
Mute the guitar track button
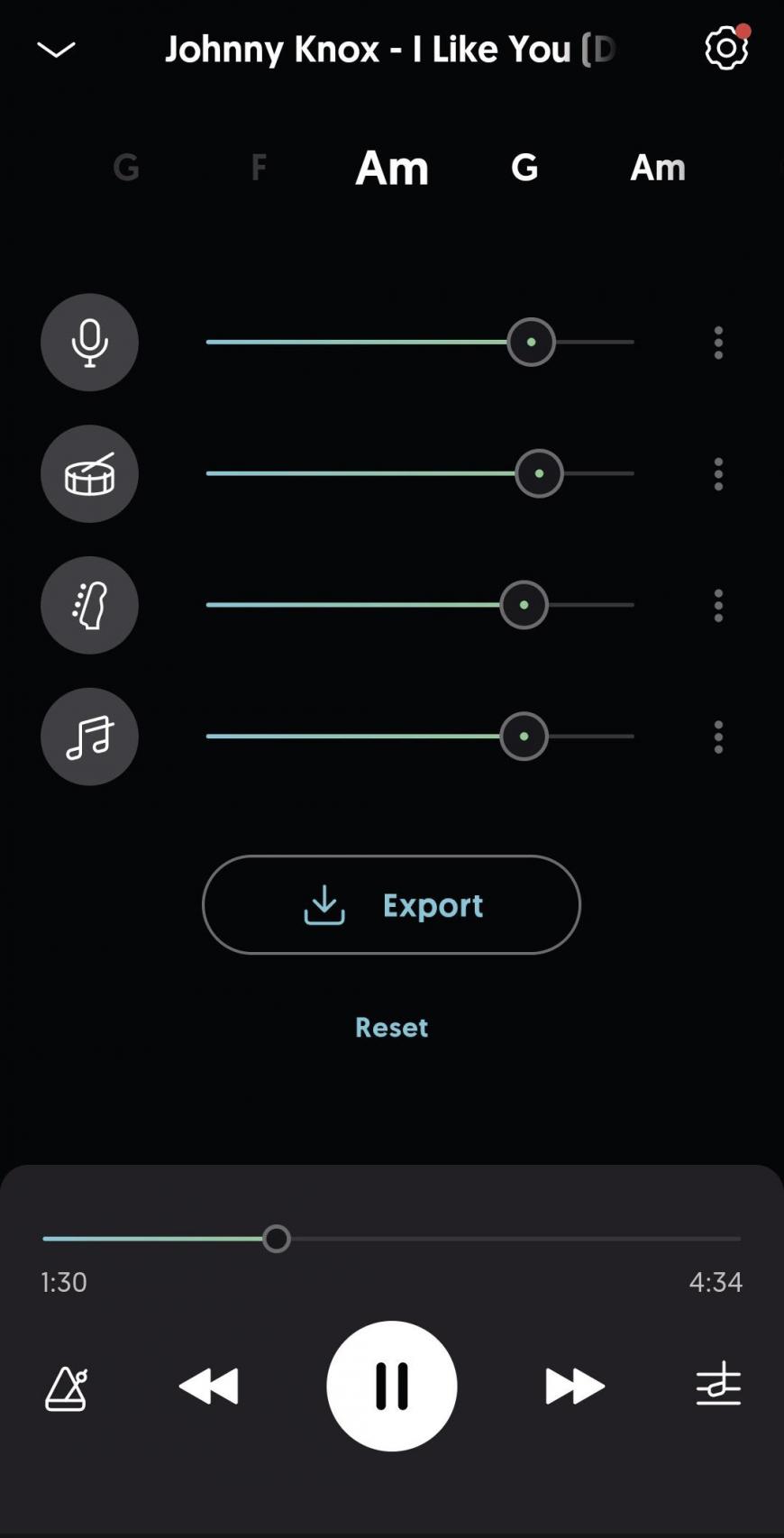89,606
